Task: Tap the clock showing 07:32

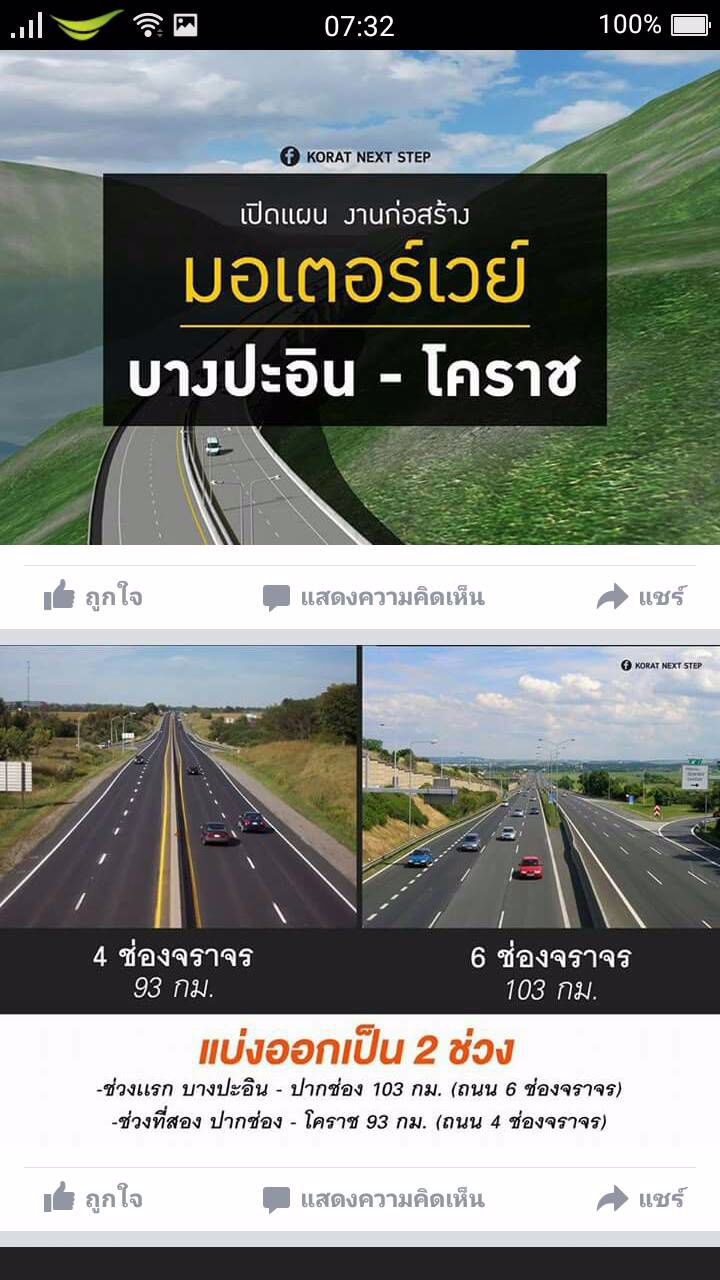Action: [360, 26]
